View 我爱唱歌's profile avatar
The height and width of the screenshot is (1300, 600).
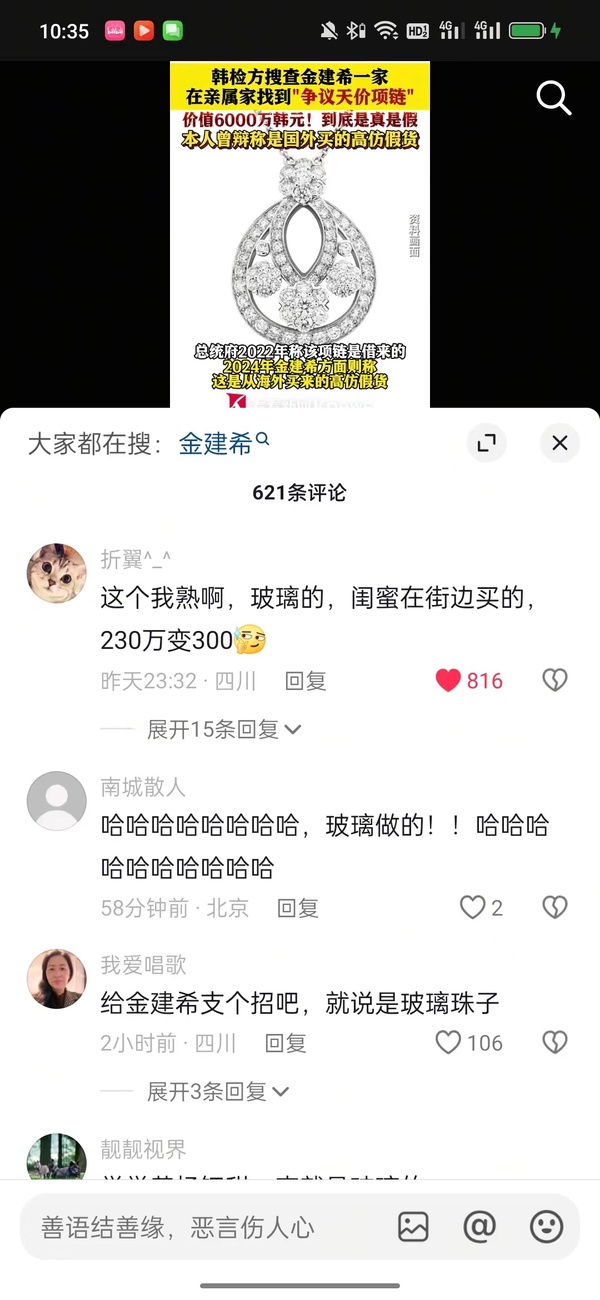[56, 979]
